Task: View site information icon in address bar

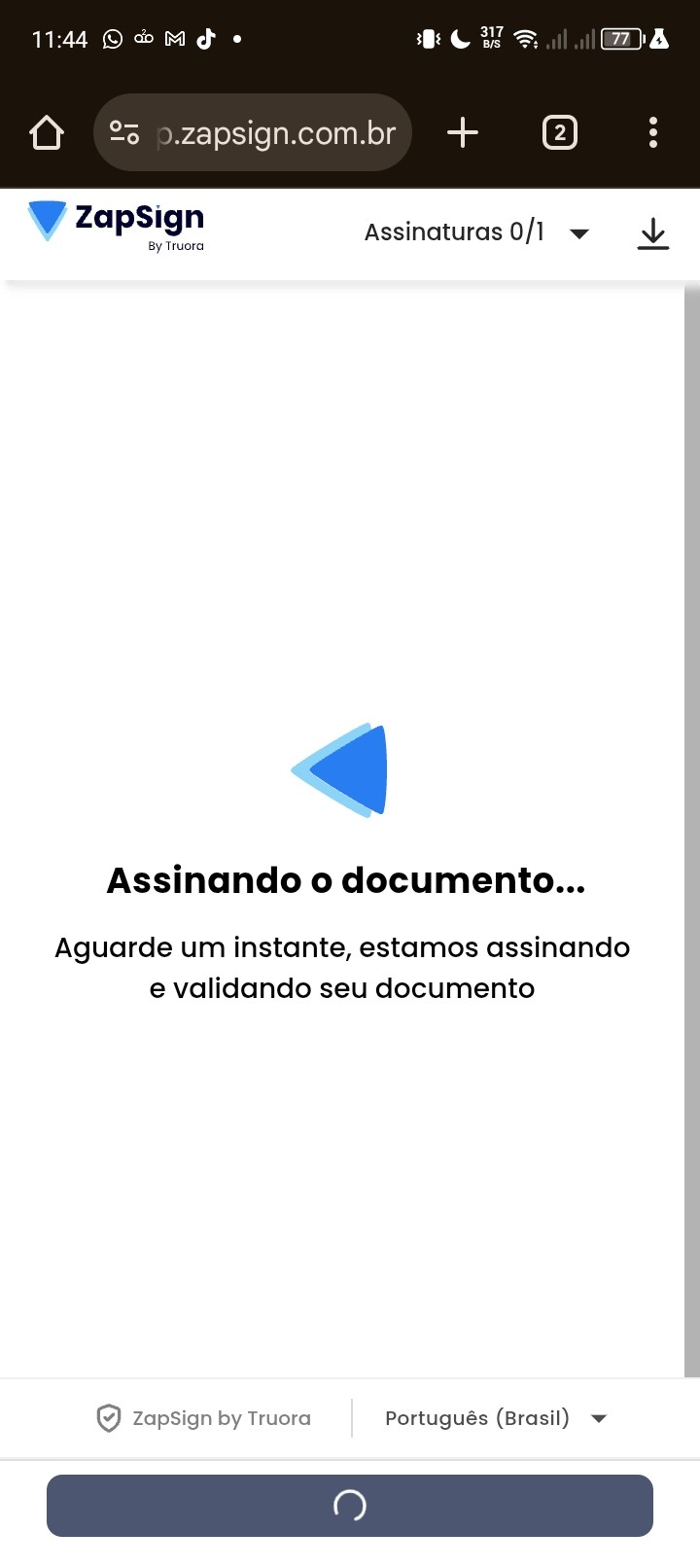Action: pyautogui.click(x=124, y=132)
